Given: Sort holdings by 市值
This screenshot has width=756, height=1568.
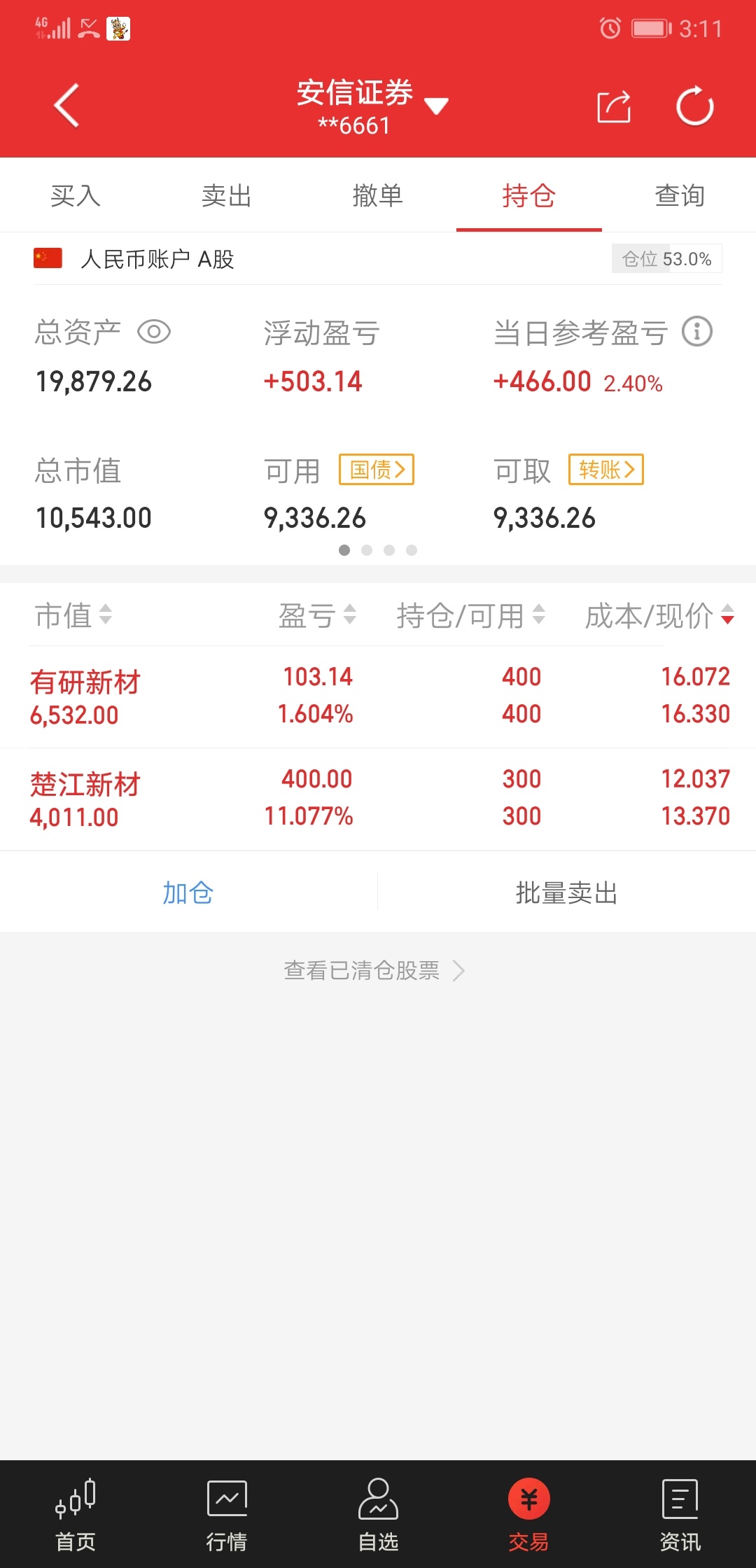Looking at the screenshot, I should click(73, 615).
